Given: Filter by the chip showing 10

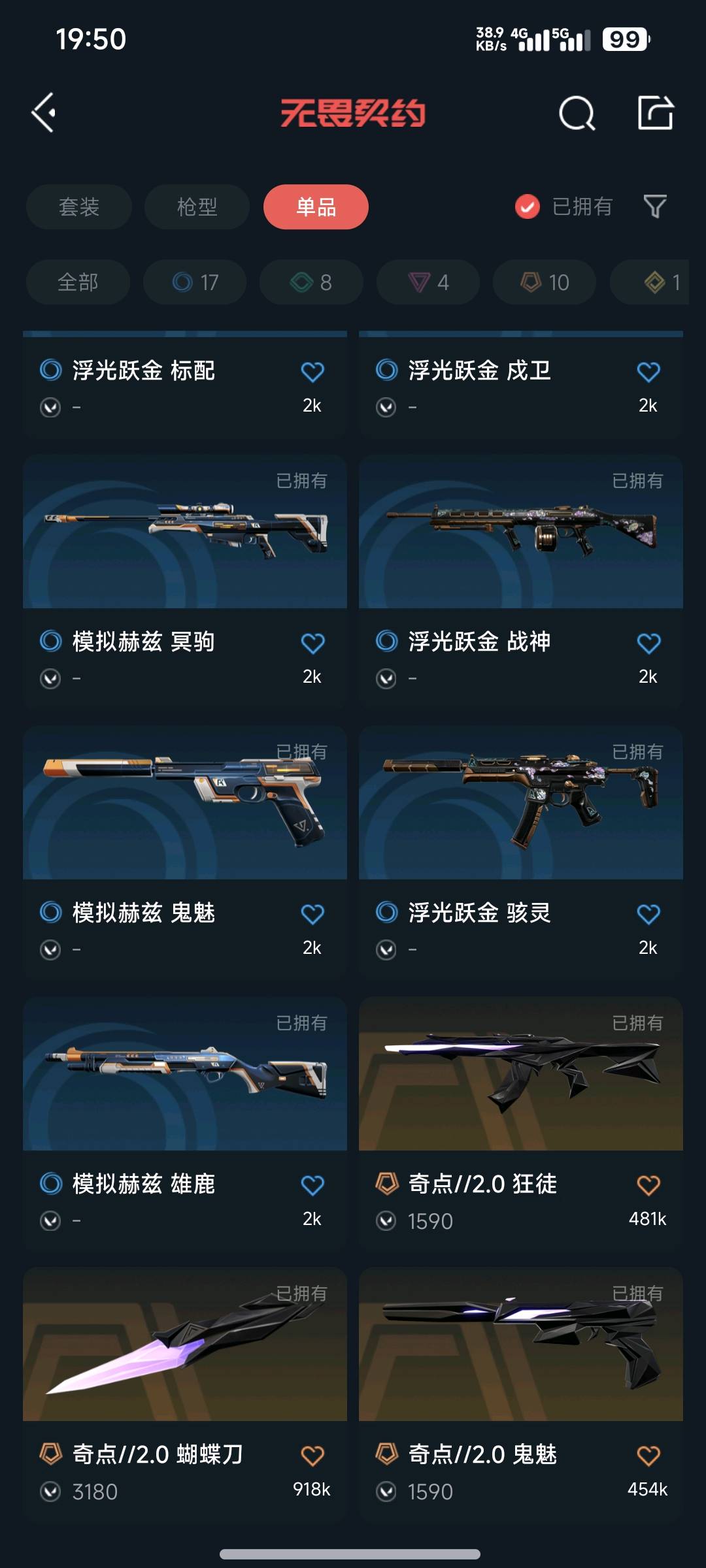Looking at the screenshot, I should coord(545,282).
